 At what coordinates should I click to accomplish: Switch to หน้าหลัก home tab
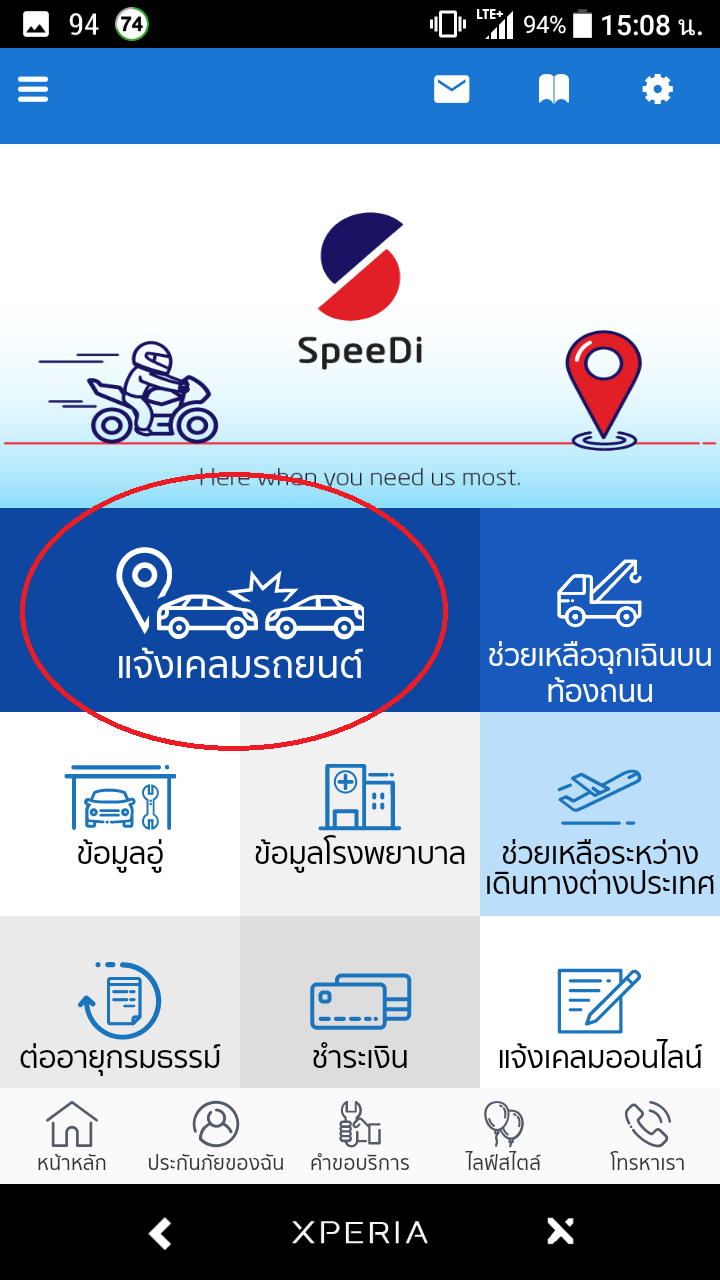tap(72, 1136)
